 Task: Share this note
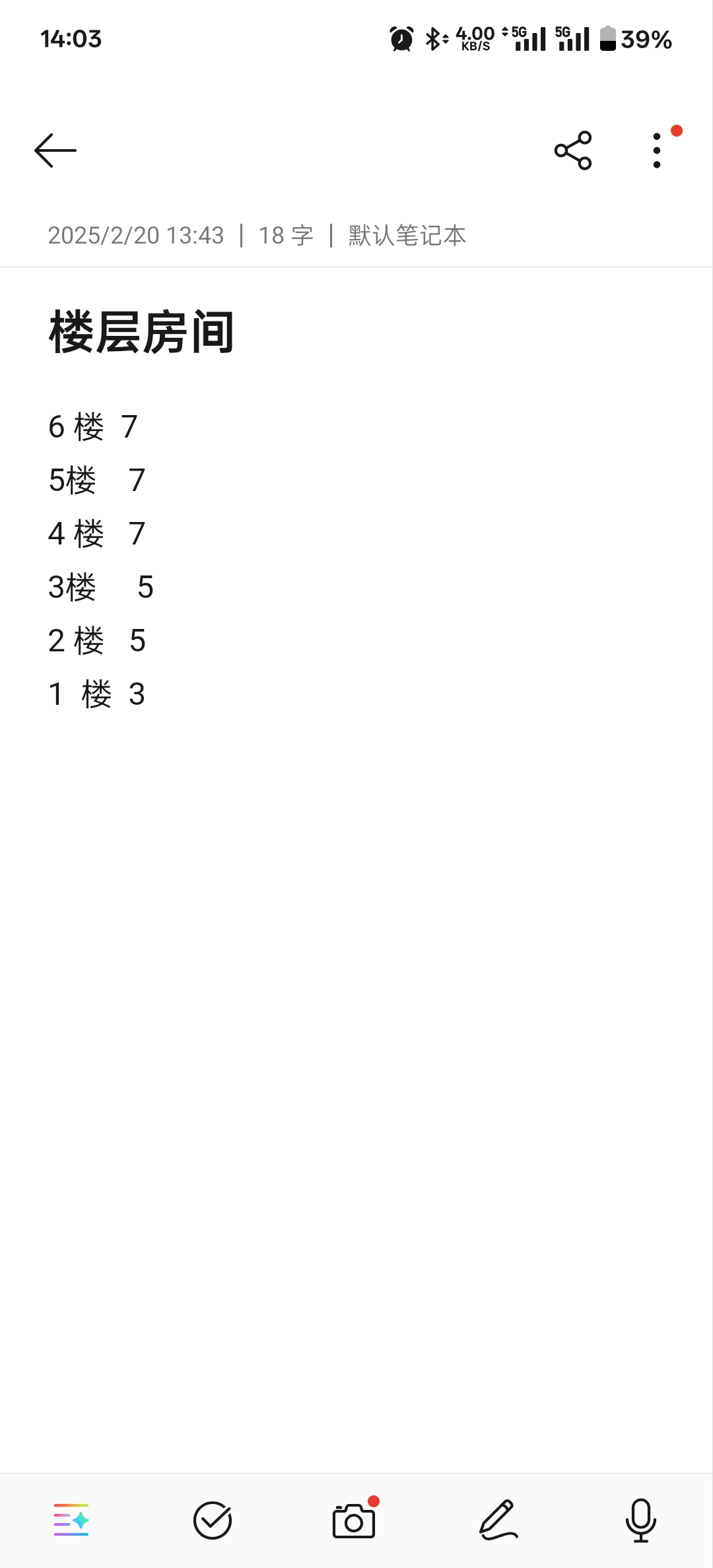coord(572,150)
